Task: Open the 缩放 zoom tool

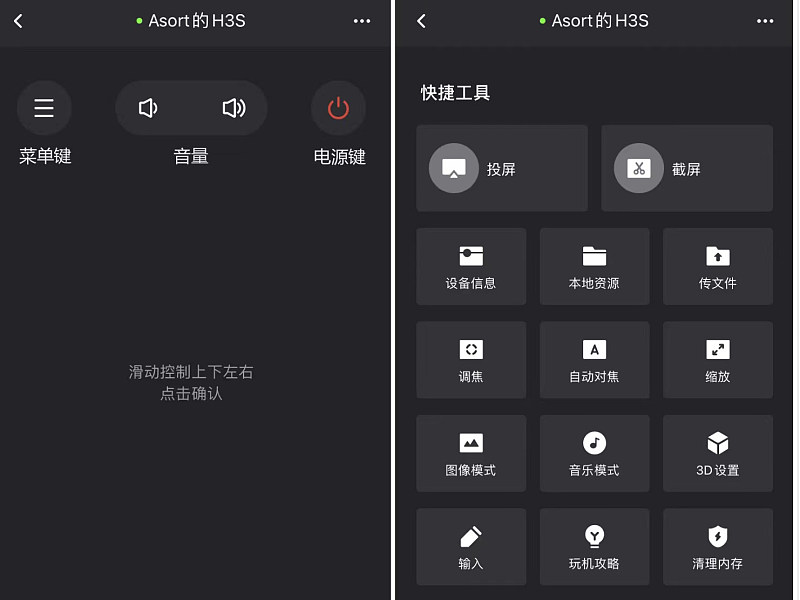Action: (x=717, y=359)
